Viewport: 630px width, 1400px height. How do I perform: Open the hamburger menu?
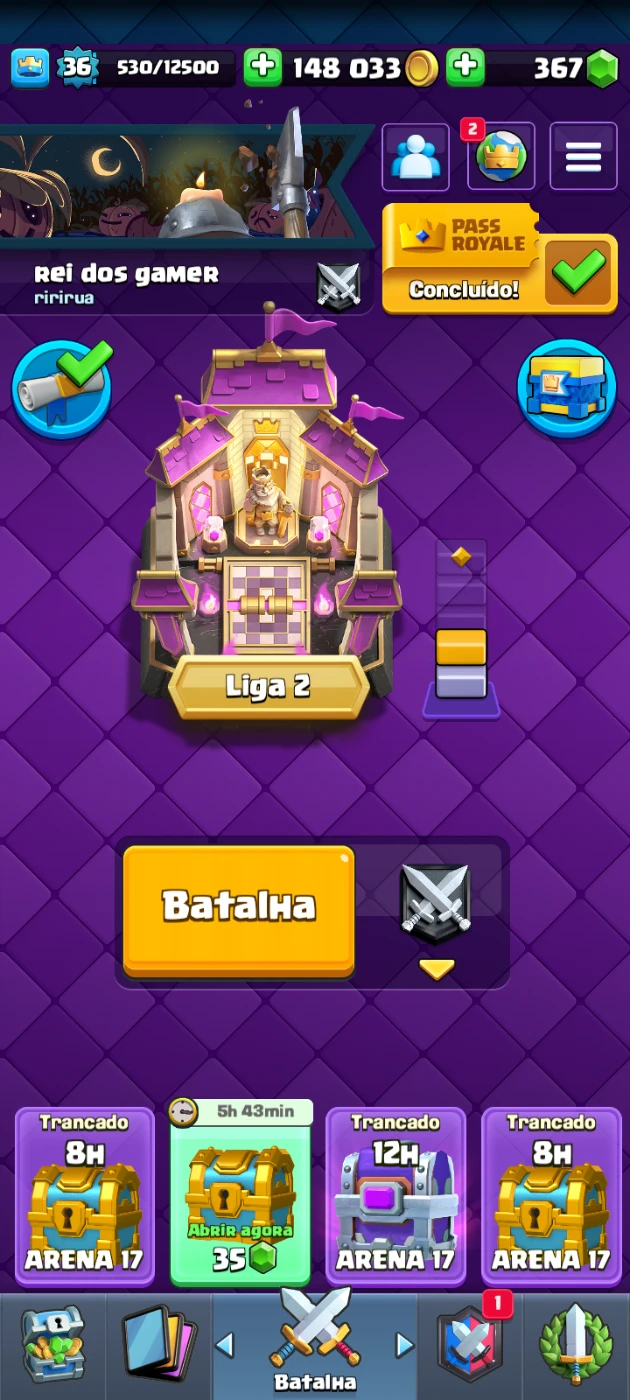click(583, 156)
